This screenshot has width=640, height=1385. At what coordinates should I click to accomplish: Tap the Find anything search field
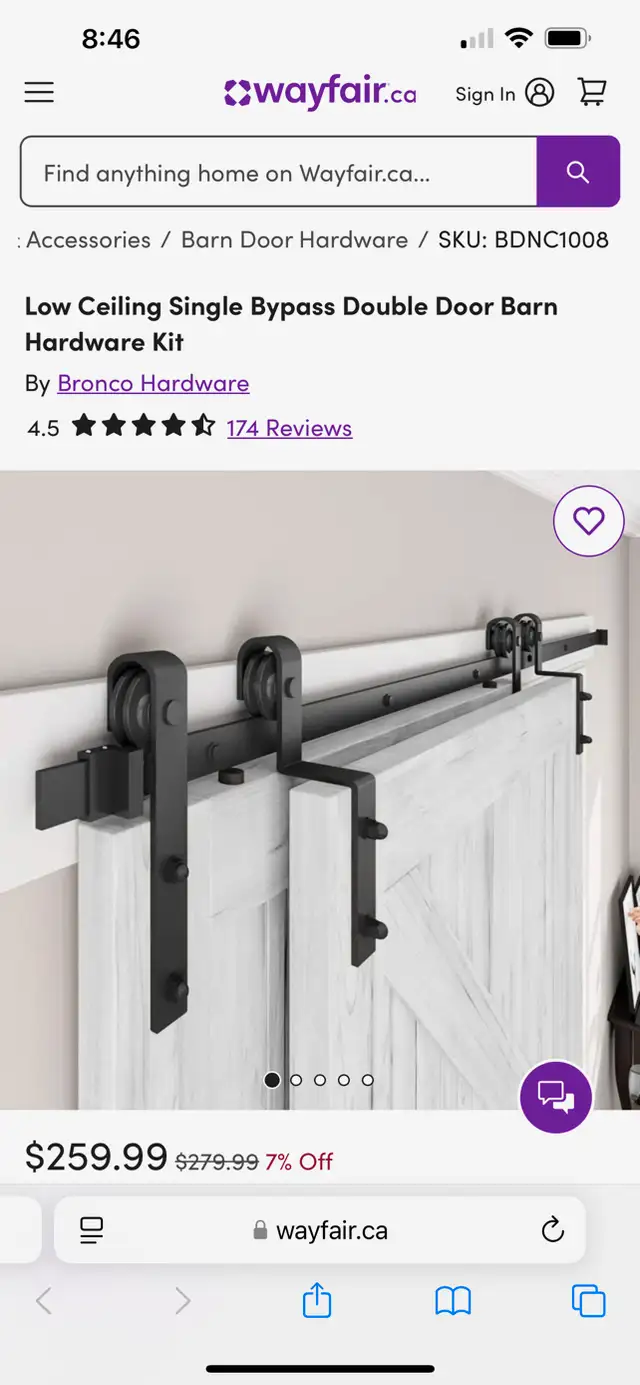pos(279,172)
